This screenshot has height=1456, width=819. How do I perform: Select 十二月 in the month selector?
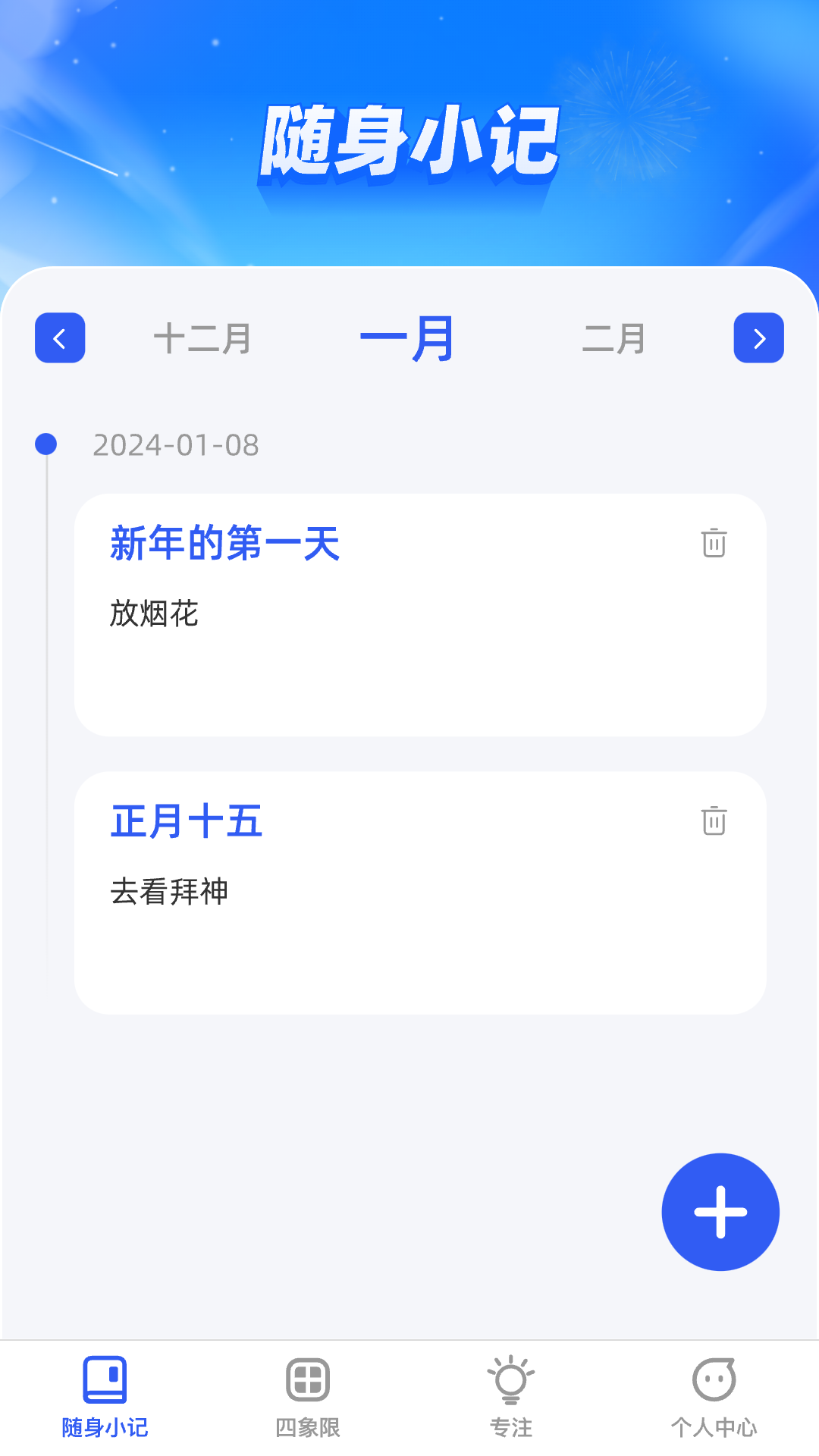tap(202, 338)
